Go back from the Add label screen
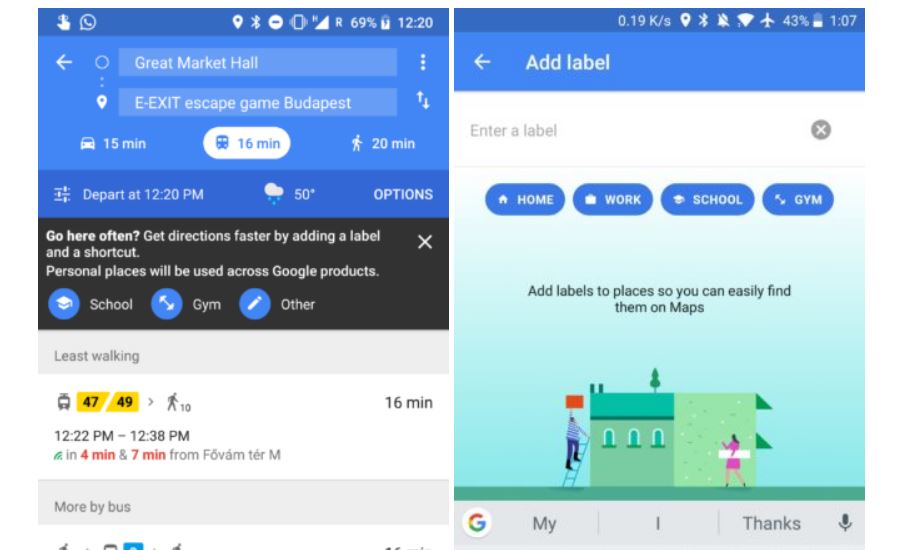The width and height of the screenshot is (900, 550). [482, 62]
